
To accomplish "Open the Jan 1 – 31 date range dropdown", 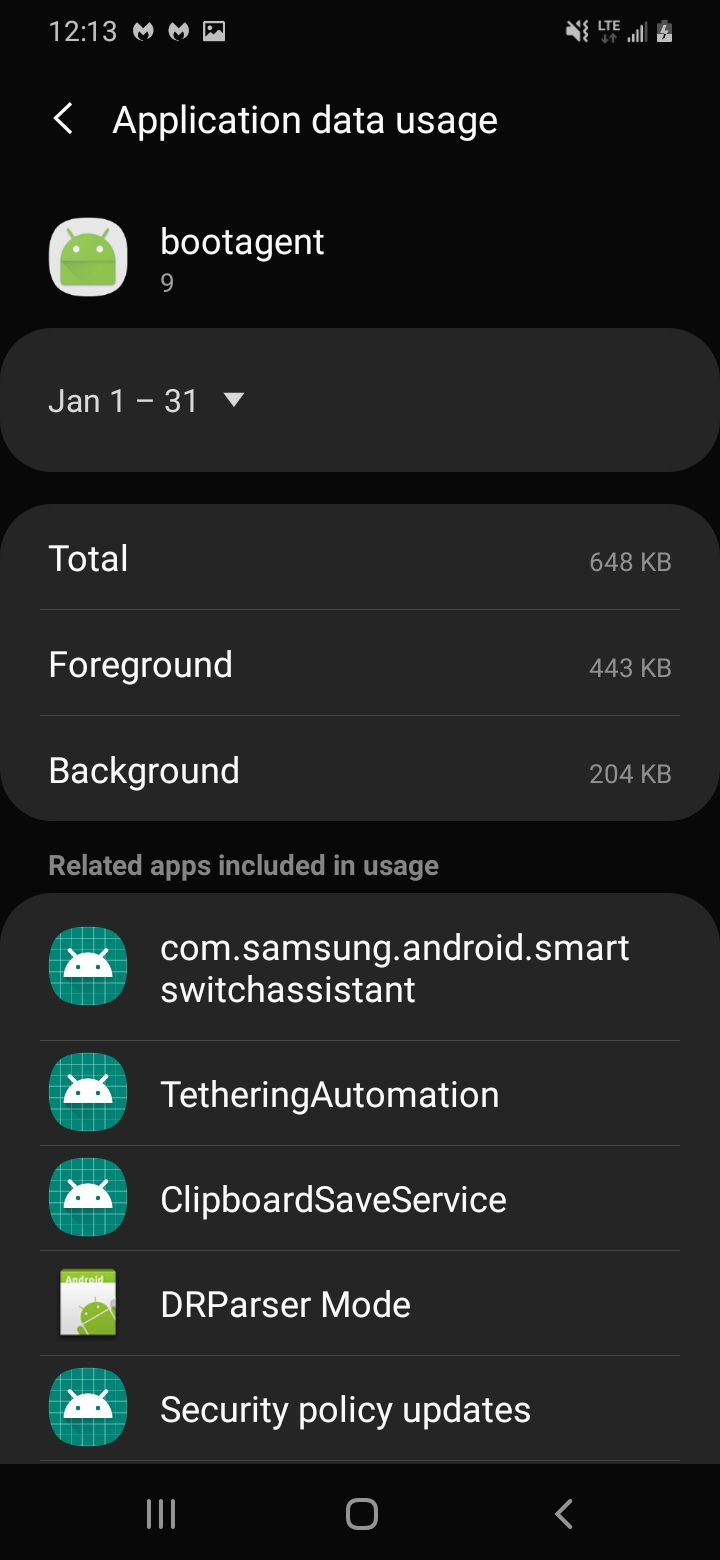I will pos(147,401).
